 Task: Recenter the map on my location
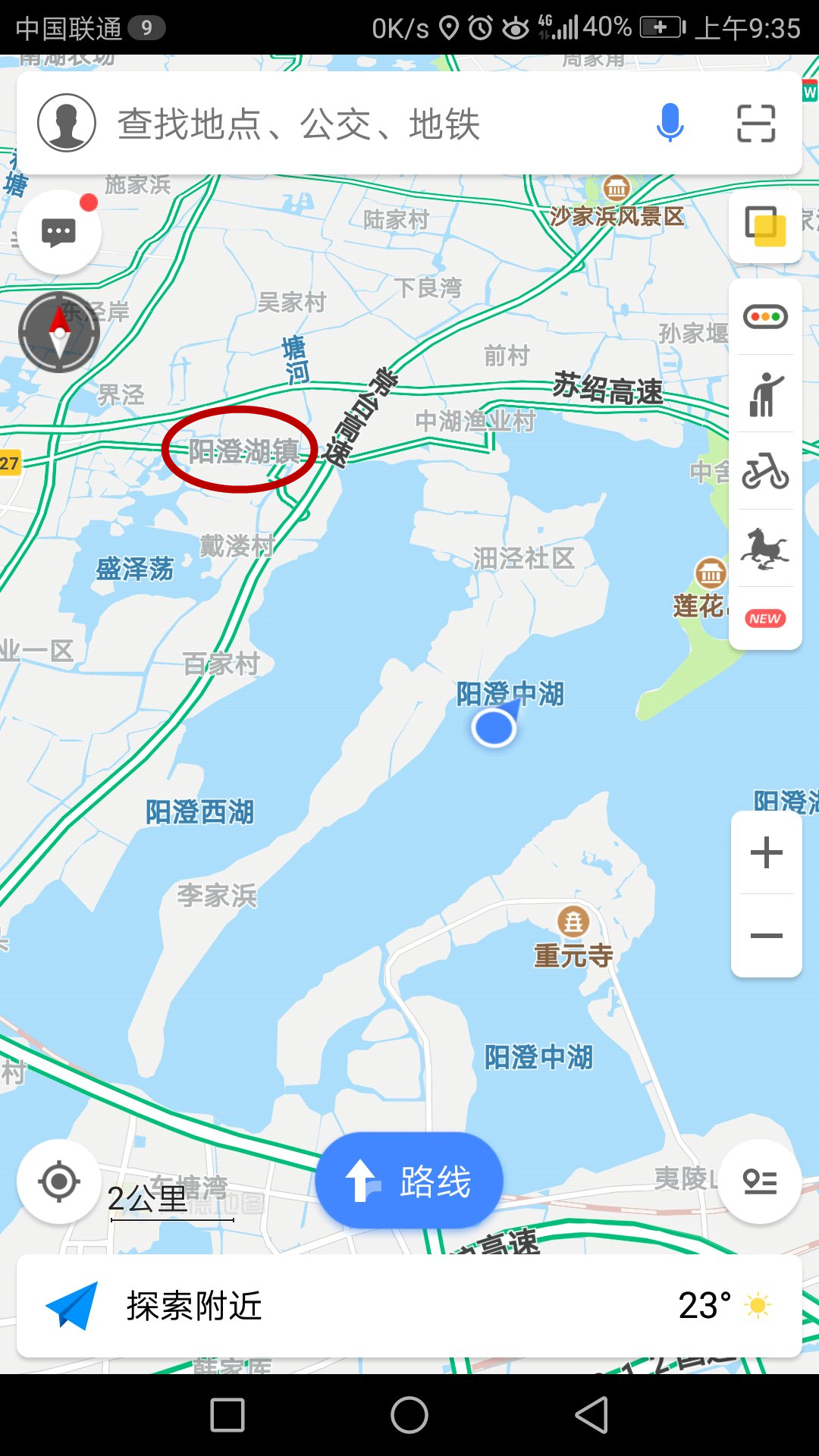(59, 1181)
